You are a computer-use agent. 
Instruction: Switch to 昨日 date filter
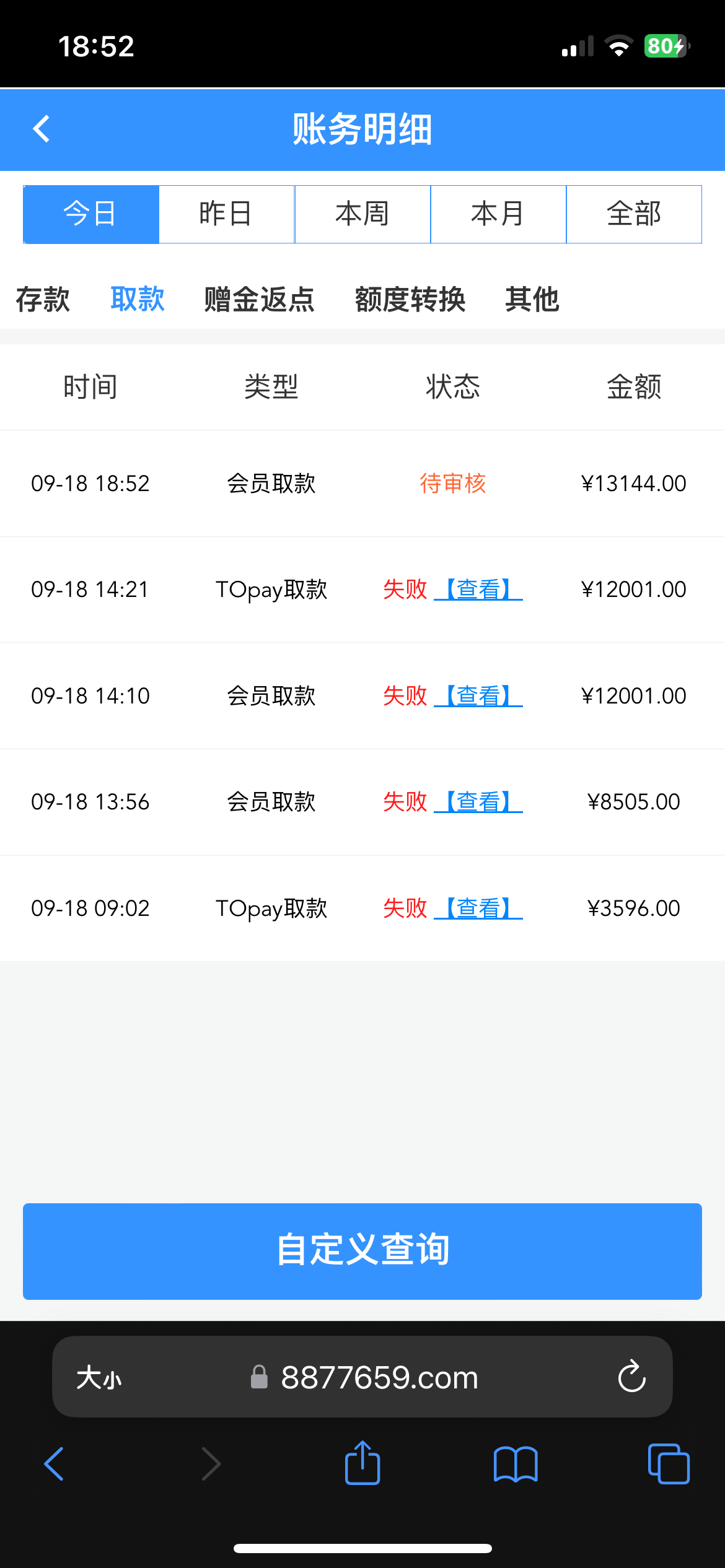coord(226,214)
